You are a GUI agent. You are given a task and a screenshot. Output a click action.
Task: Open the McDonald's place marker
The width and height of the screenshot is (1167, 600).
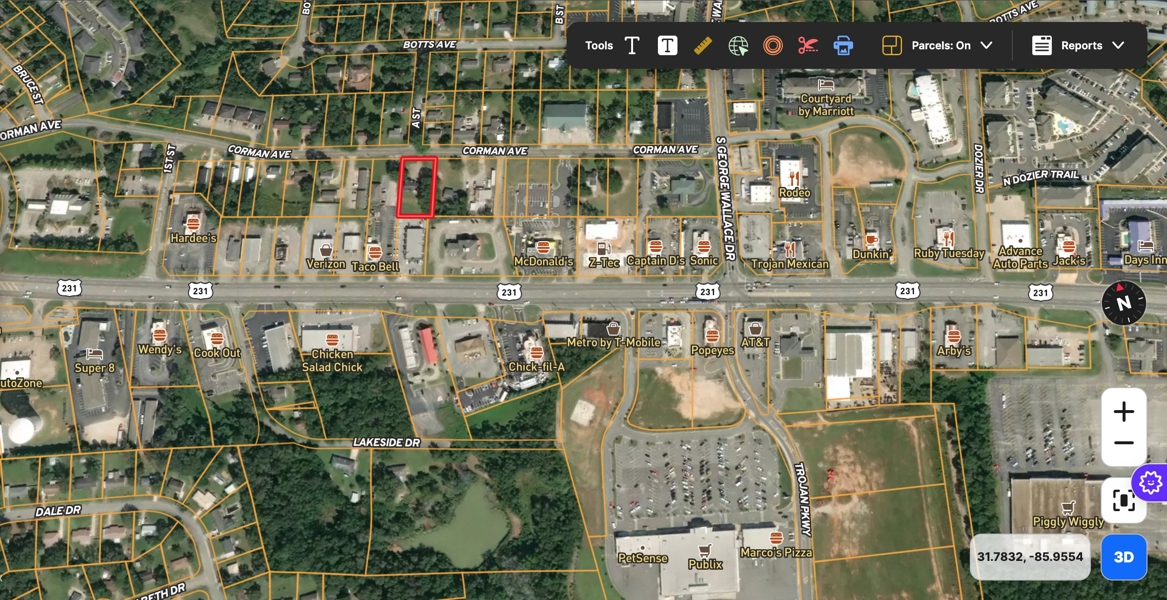(543, 248)
